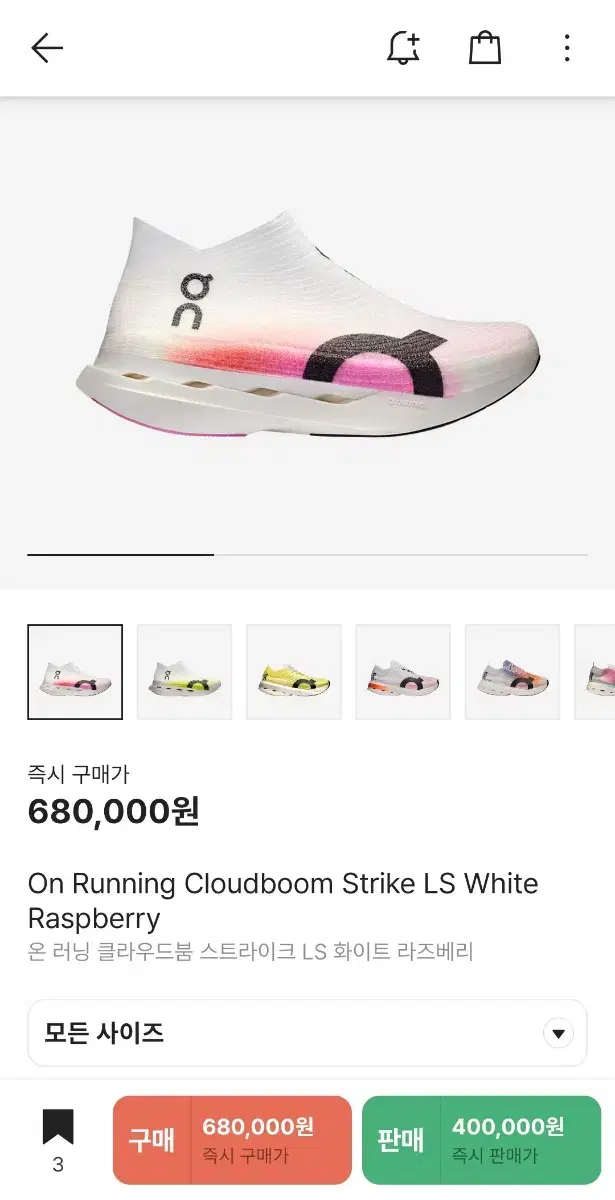Select the first white raspberry shoe thumbnail

[x=75, y=672]
